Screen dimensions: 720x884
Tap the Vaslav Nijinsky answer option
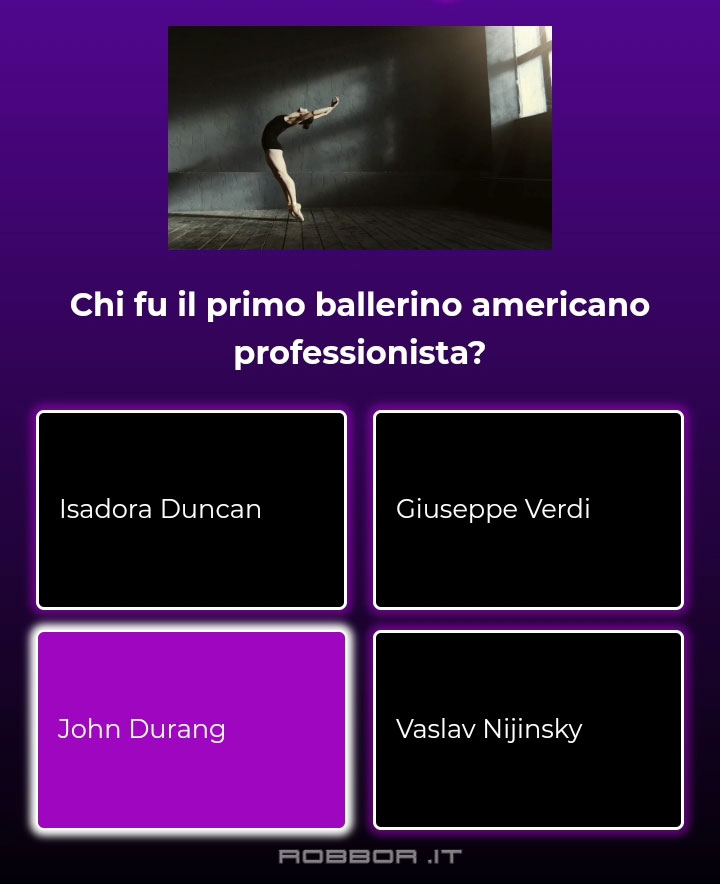[x=528, y=729]
